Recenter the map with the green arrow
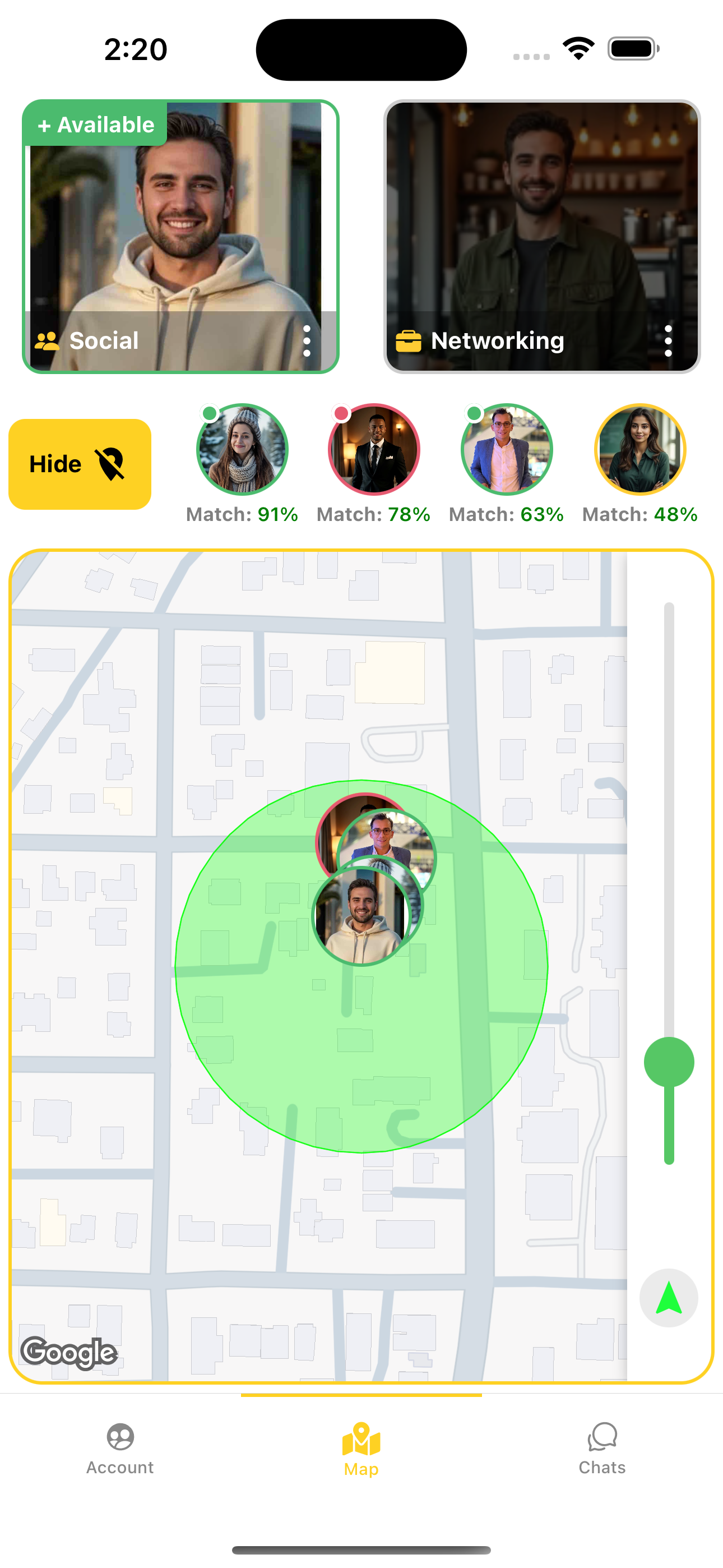The height and width of the screenshot is (1568, 723). (x=668, y=1298)
